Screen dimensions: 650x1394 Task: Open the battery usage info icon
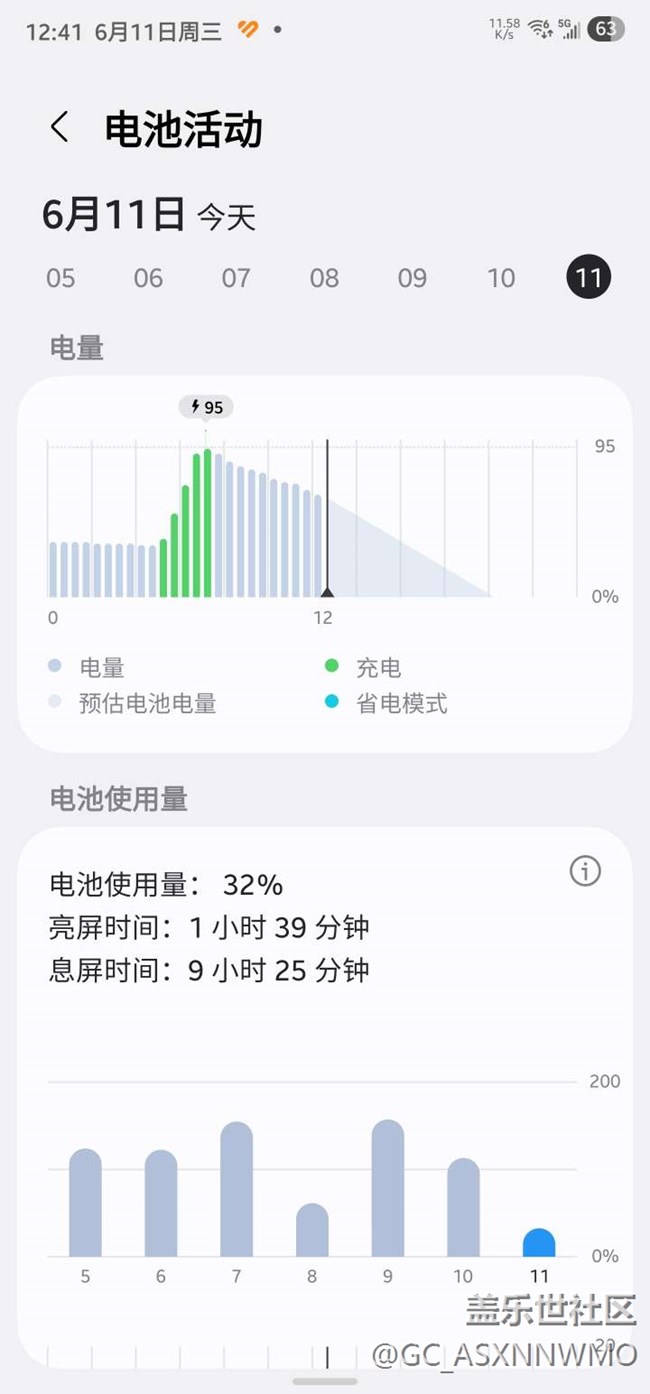[x=585, y=871]
